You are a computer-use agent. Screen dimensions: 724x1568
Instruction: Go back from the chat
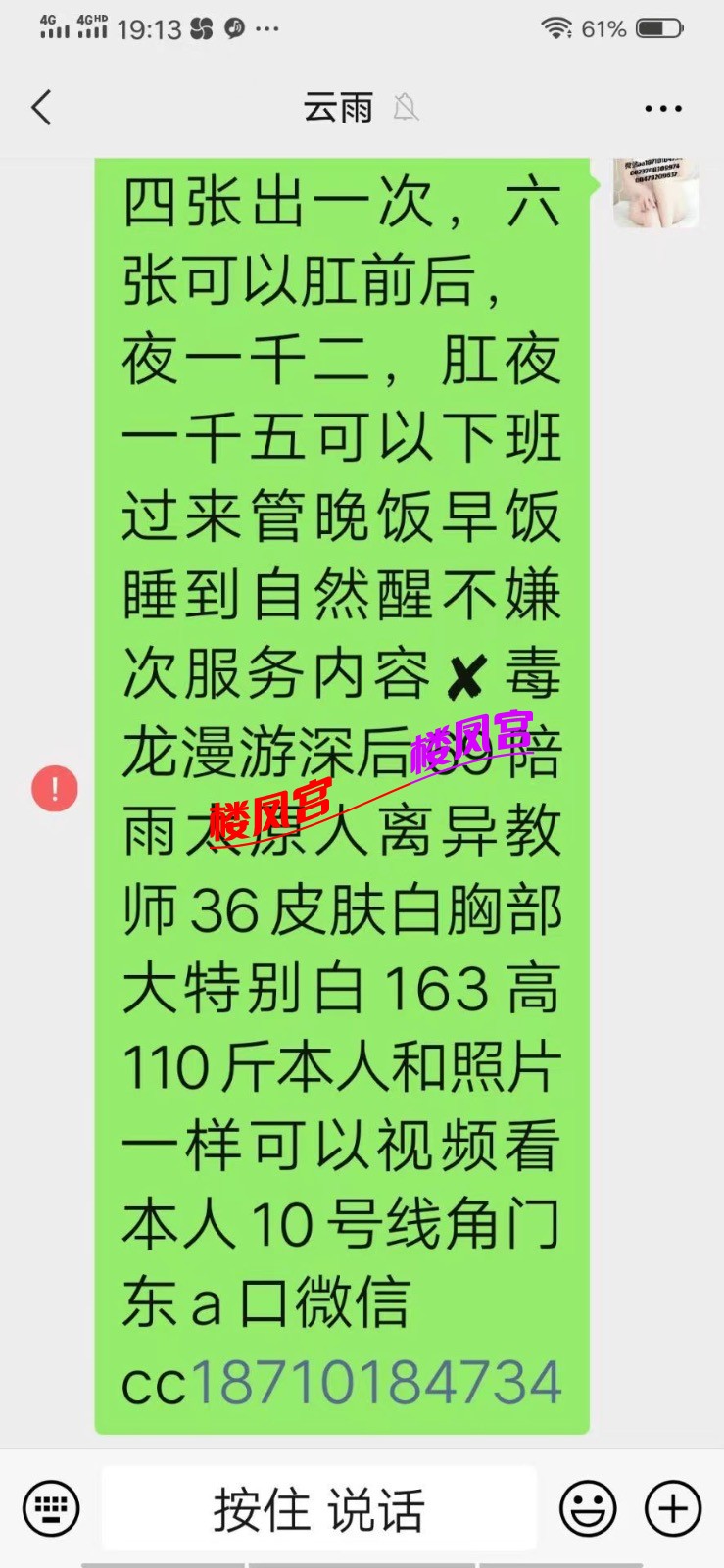click(x=41, y=108)
